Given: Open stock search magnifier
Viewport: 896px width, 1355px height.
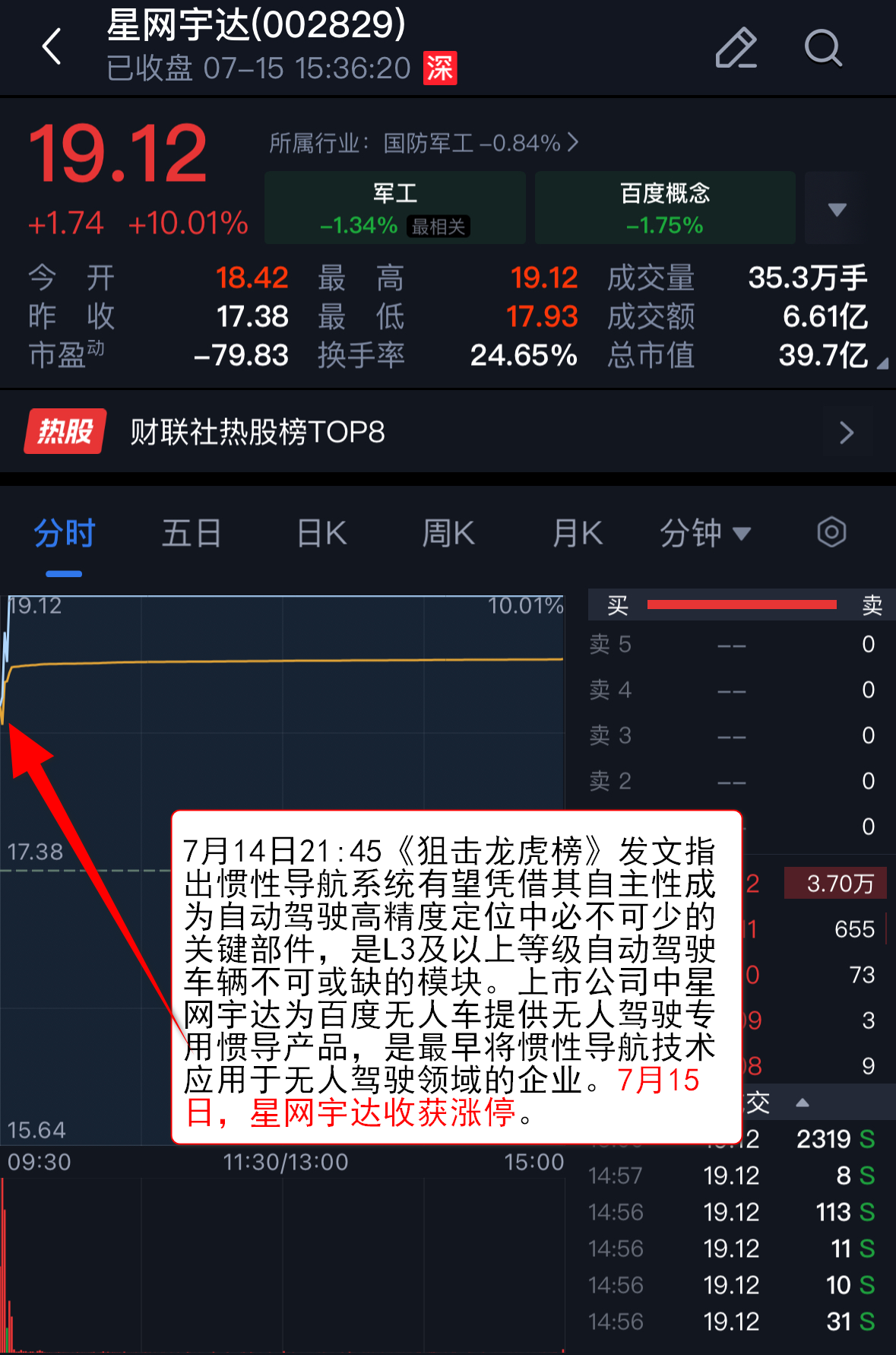Looking at the screenshot, I should coord(823,49).
